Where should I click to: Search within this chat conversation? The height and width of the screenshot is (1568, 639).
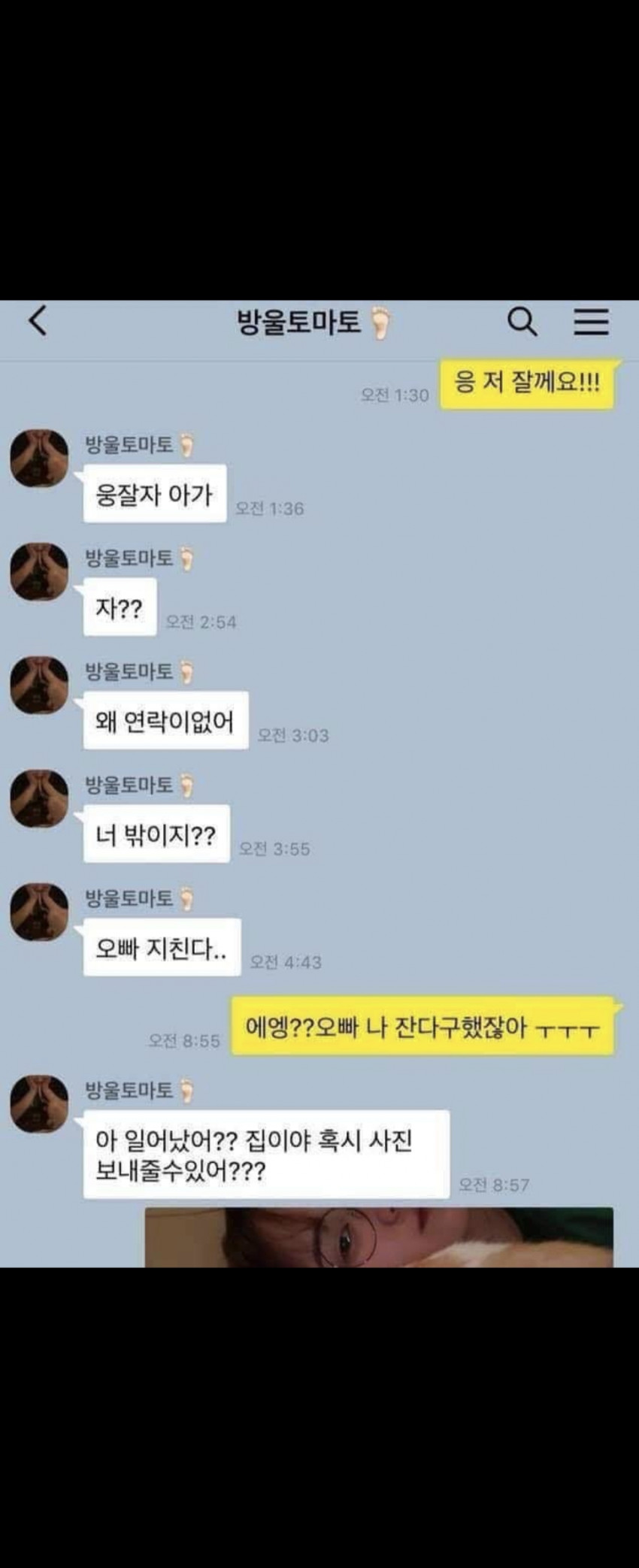(x=522, y=322)
